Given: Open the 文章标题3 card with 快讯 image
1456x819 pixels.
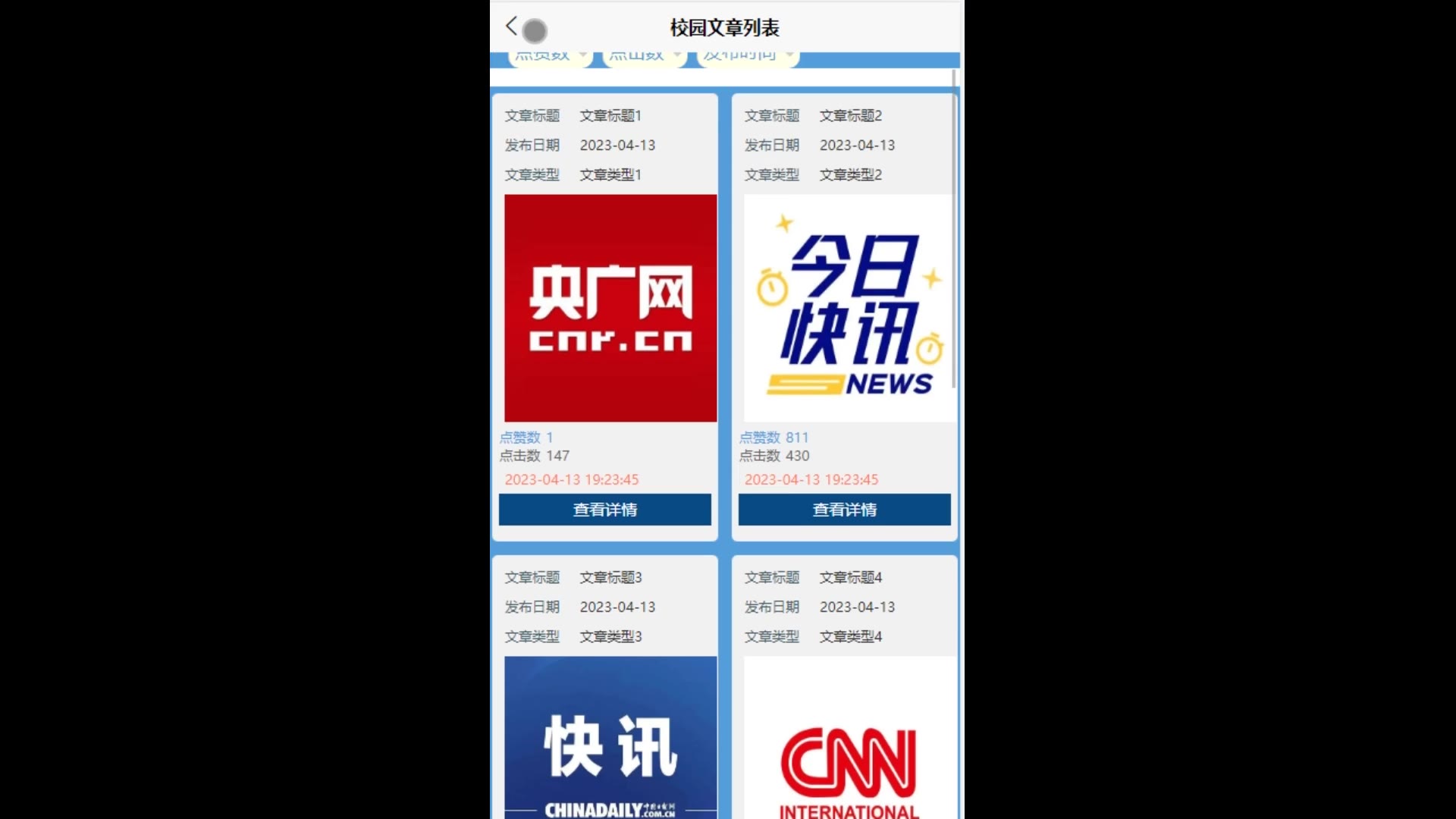Looking at the screenshot, I should 610,736.
